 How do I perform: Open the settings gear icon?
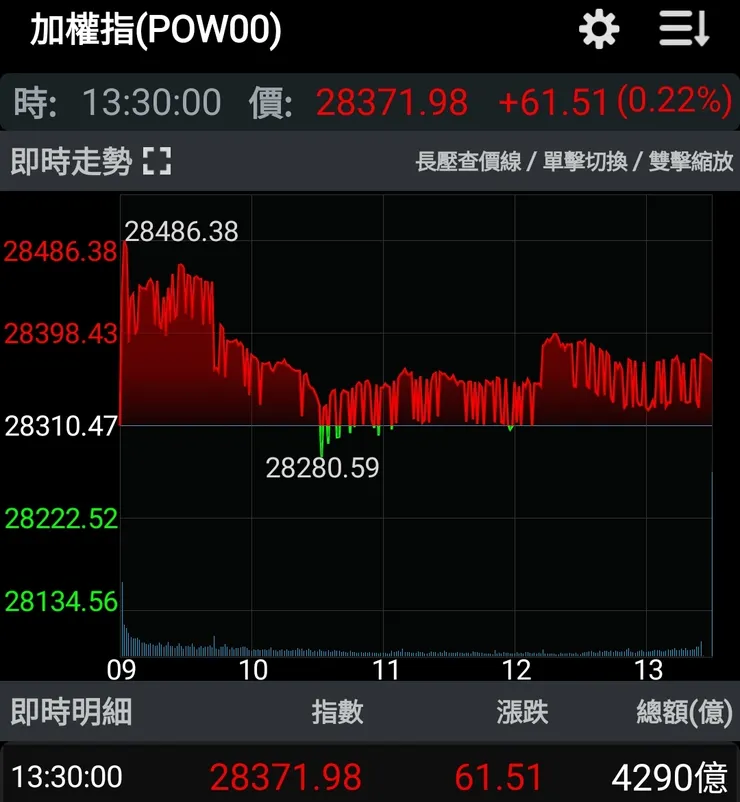coord(599,30)
